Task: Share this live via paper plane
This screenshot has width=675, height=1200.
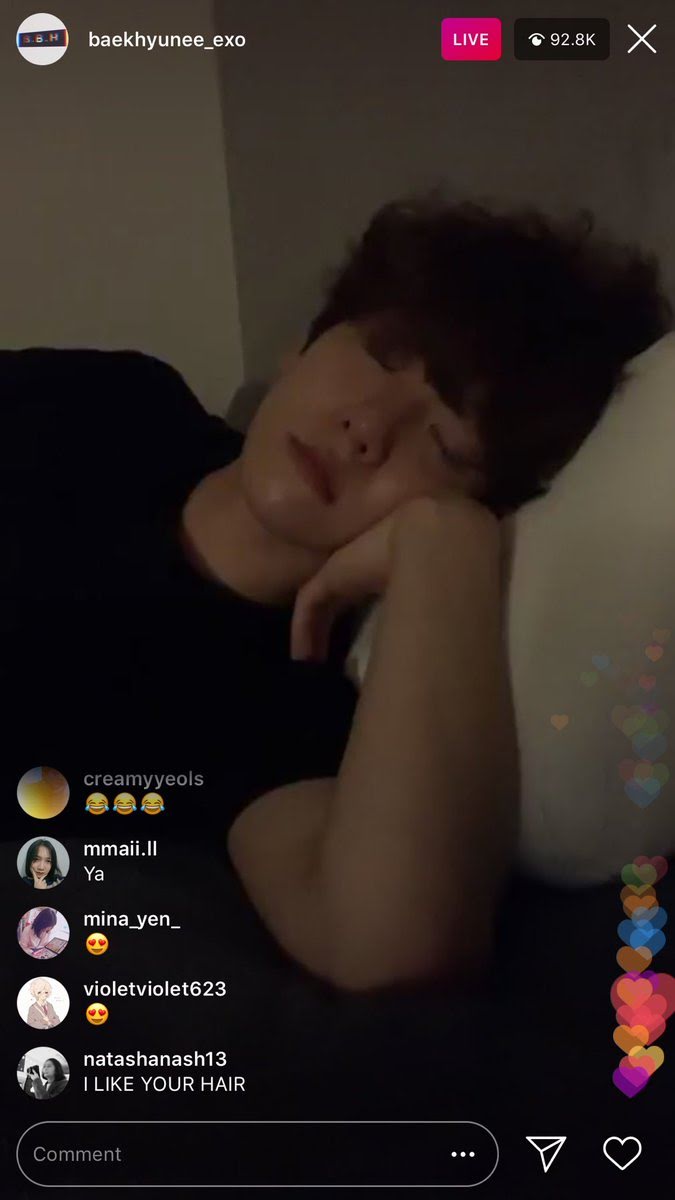Action: pyautogui.click(x=546, y=1154)
